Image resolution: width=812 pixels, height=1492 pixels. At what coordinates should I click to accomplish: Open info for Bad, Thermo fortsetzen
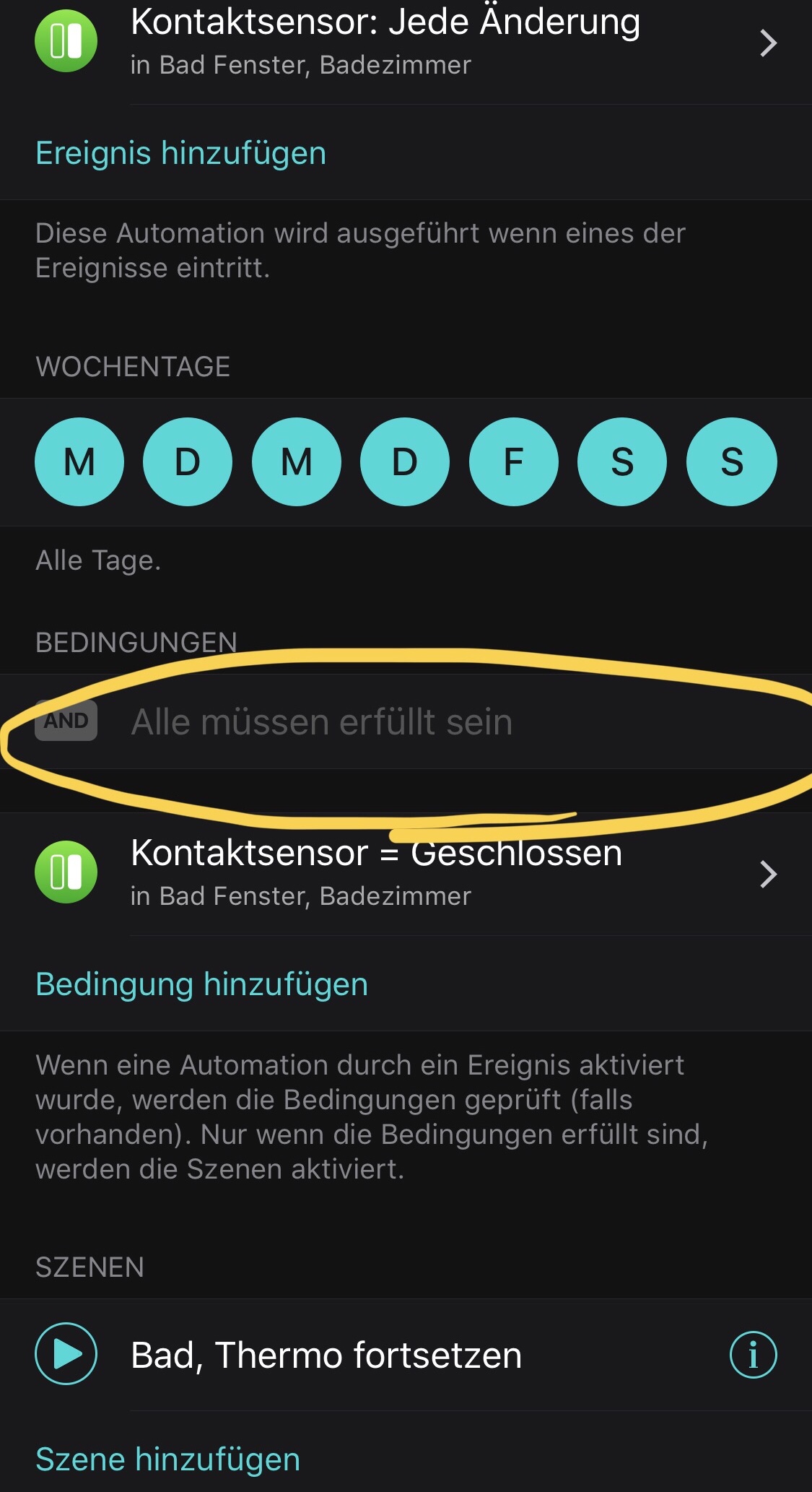pos(753,1355)
